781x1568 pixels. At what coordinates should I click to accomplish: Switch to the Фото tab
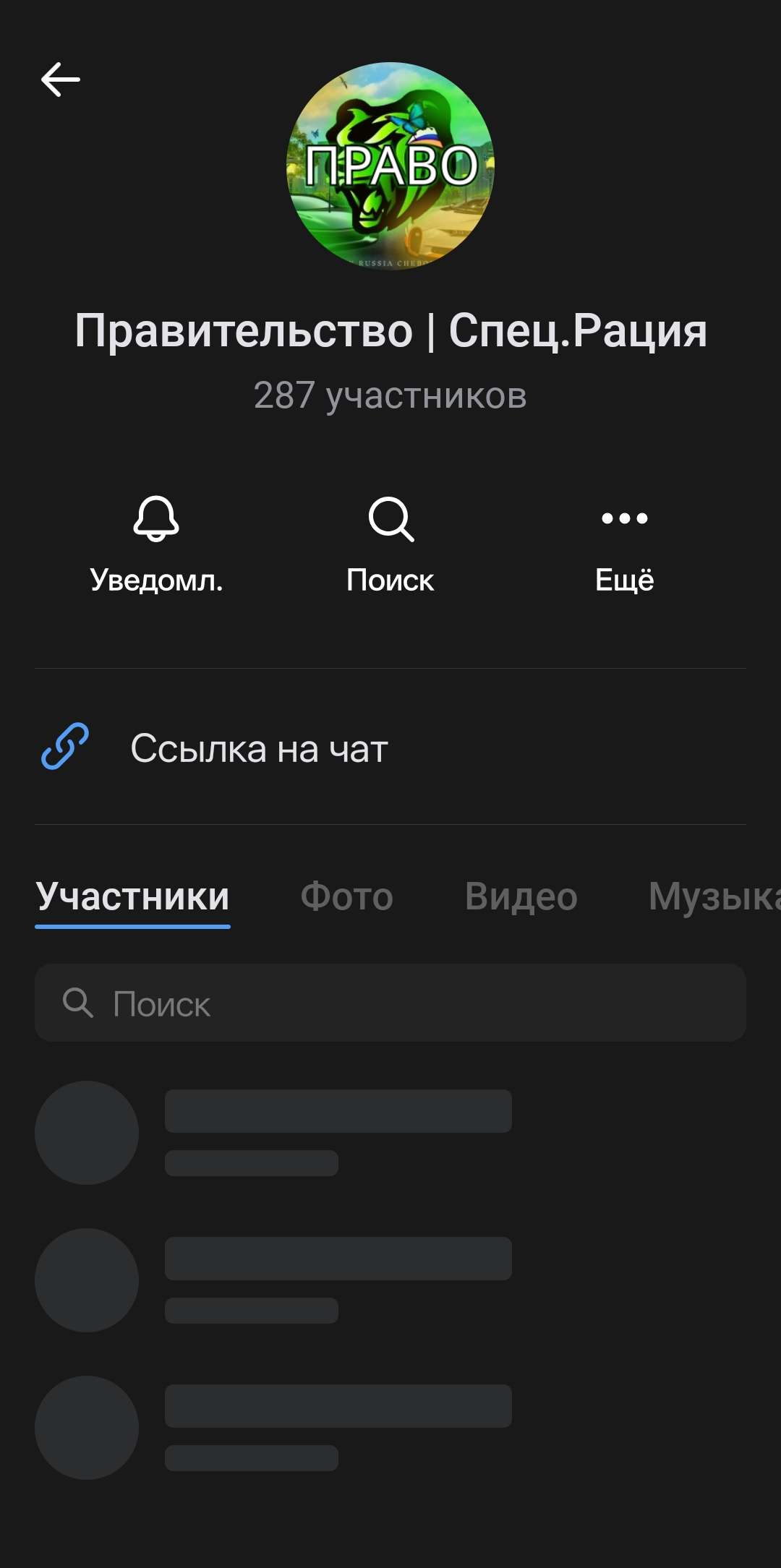point(347,896)
